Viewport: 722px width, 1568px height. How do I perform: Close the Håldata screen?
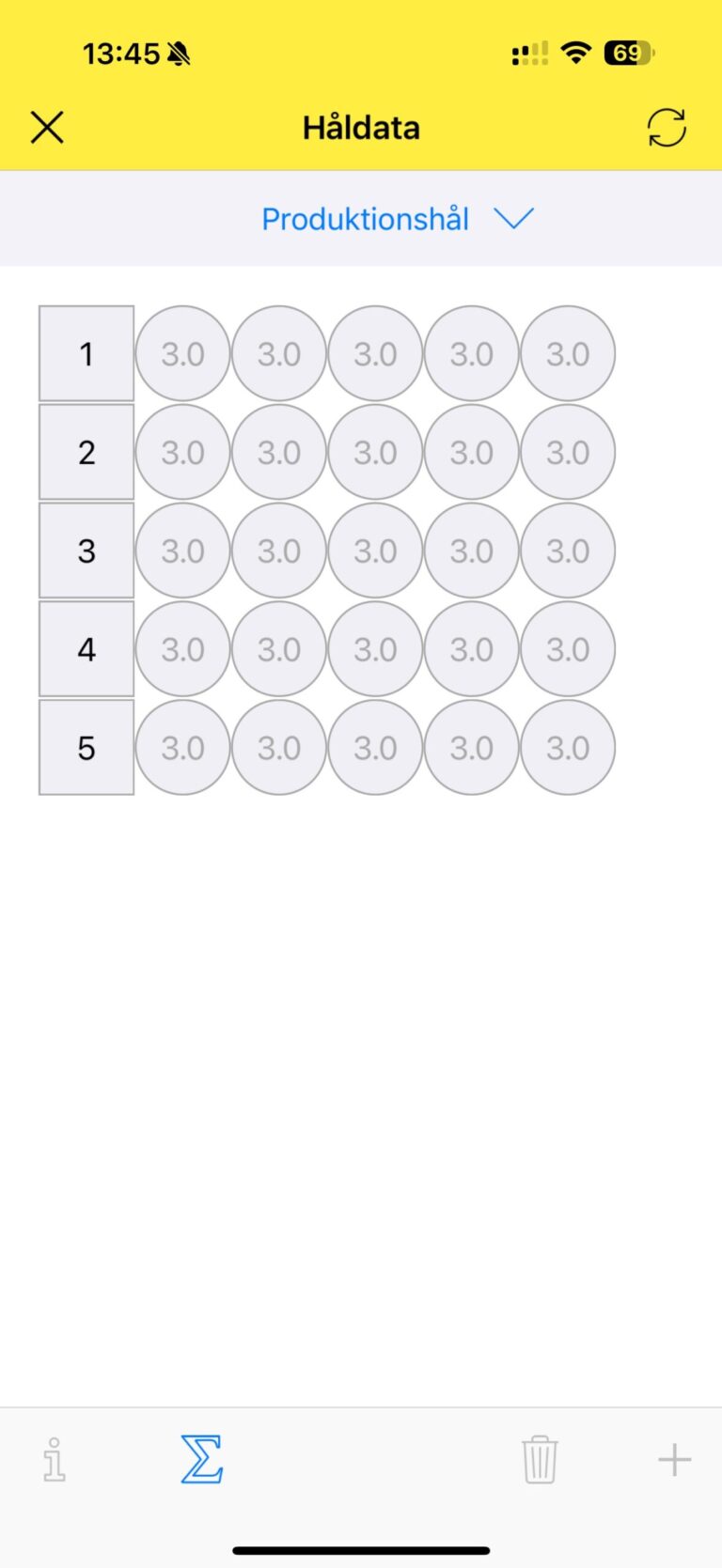coord(47,128)
